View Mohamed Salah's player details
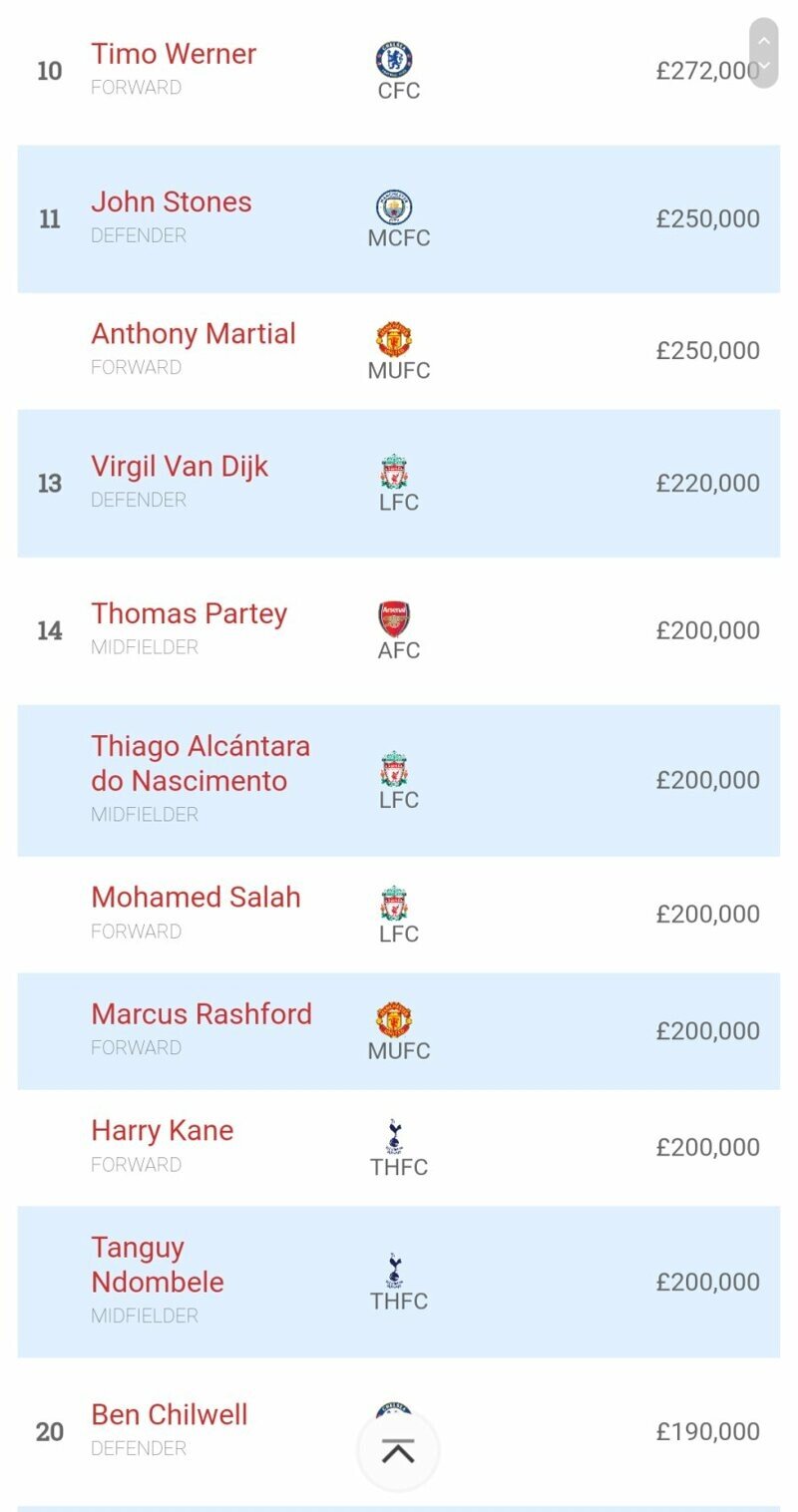 click(196, 897)
